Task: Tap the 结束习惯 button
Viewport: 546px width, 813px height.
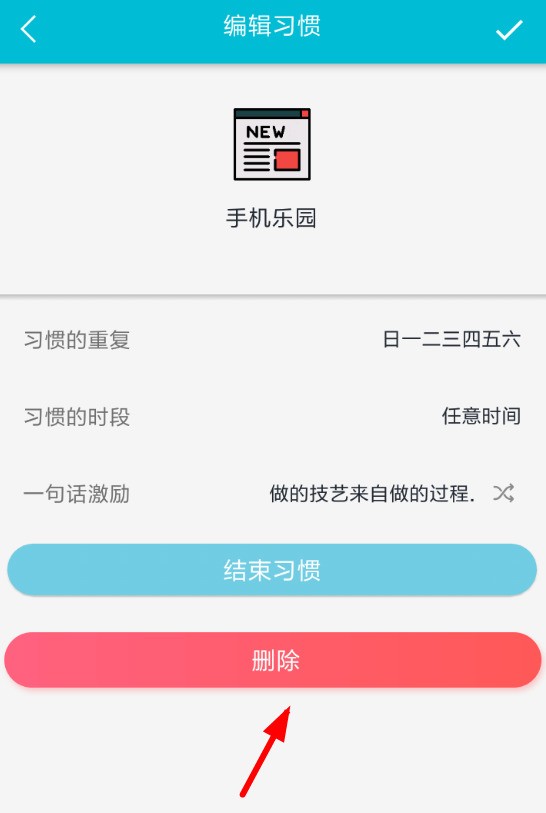Action: click(x=272, y=570)
